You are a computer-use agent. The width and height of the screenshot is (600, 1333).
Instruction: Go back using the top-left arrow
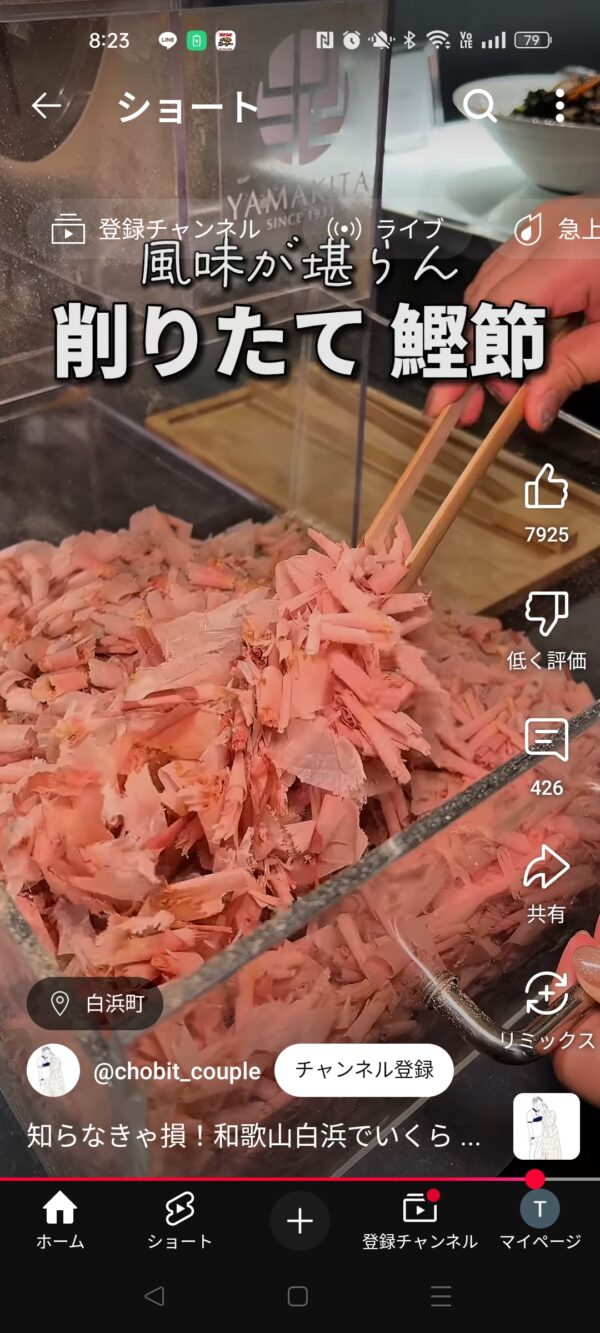tap(46, 106)
